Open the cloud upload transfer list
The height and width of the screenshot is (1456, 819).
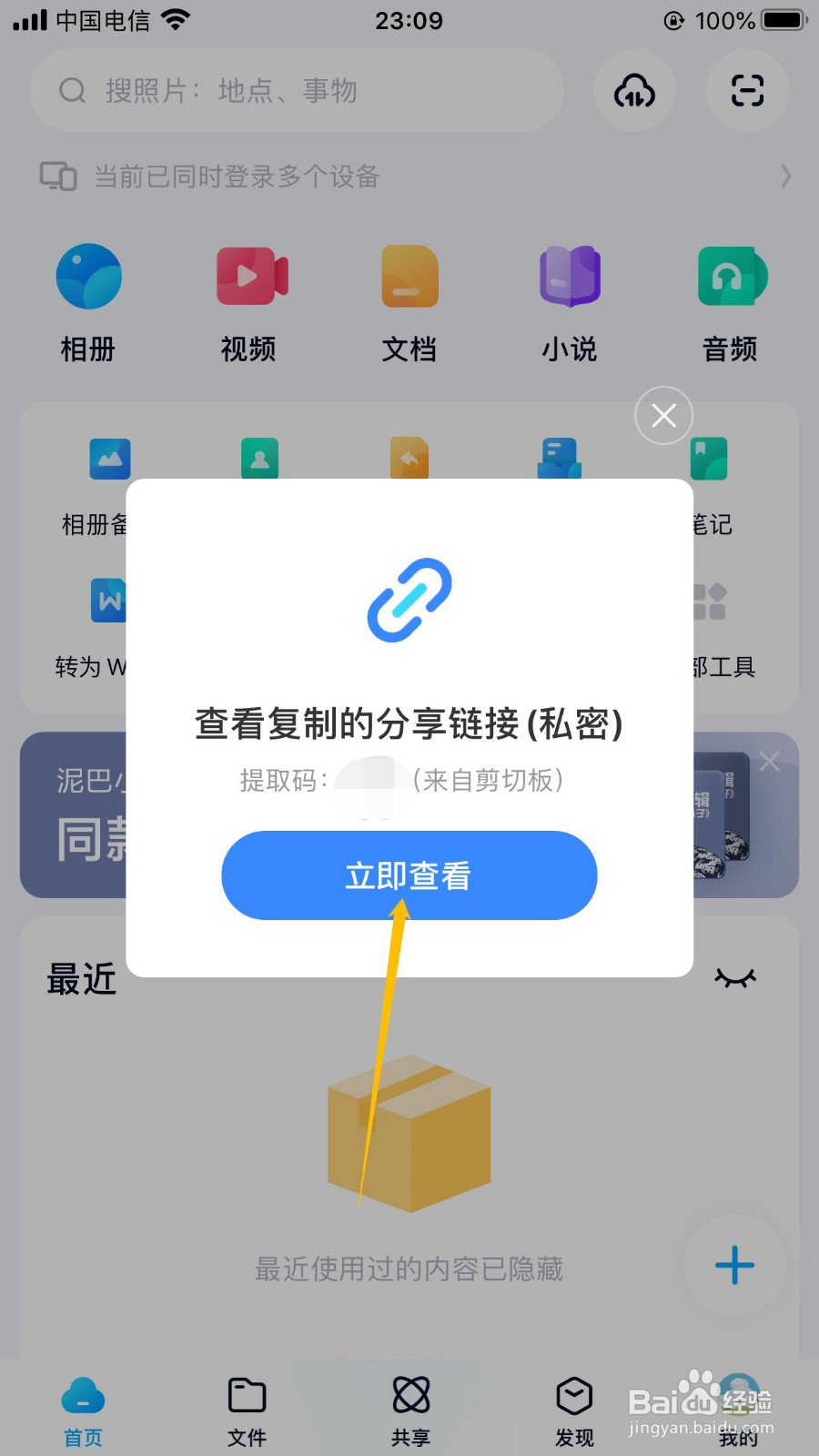tap(634, 91)
